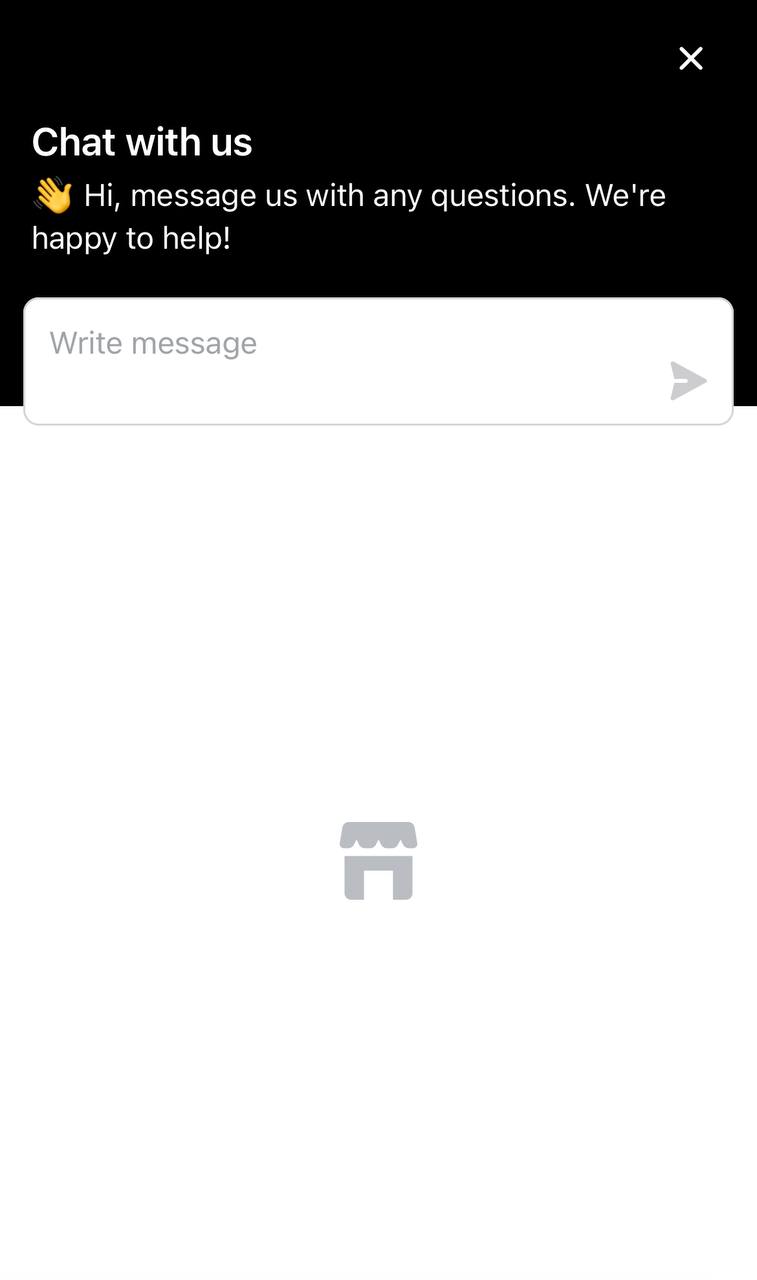Send the message with the arrow icon

click(x=688, y=381)
